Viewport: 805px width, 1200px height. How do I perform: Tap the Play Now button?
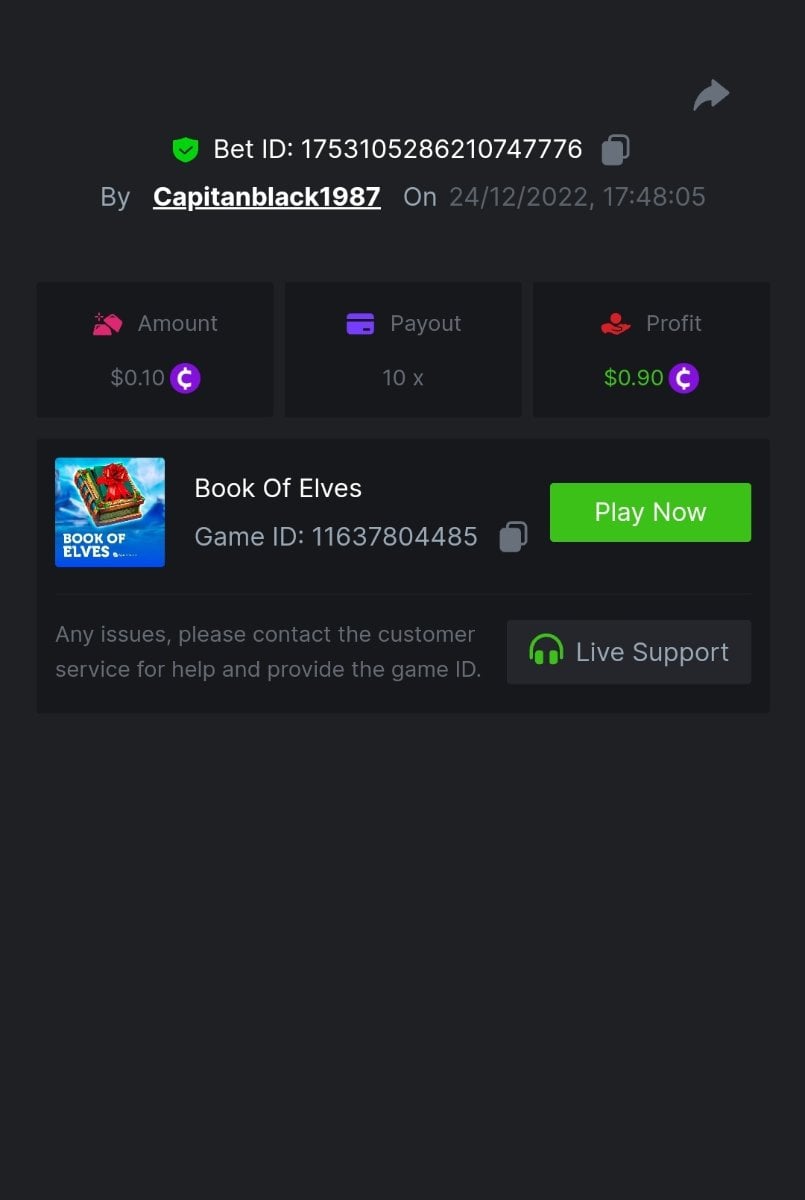(650, 512)
